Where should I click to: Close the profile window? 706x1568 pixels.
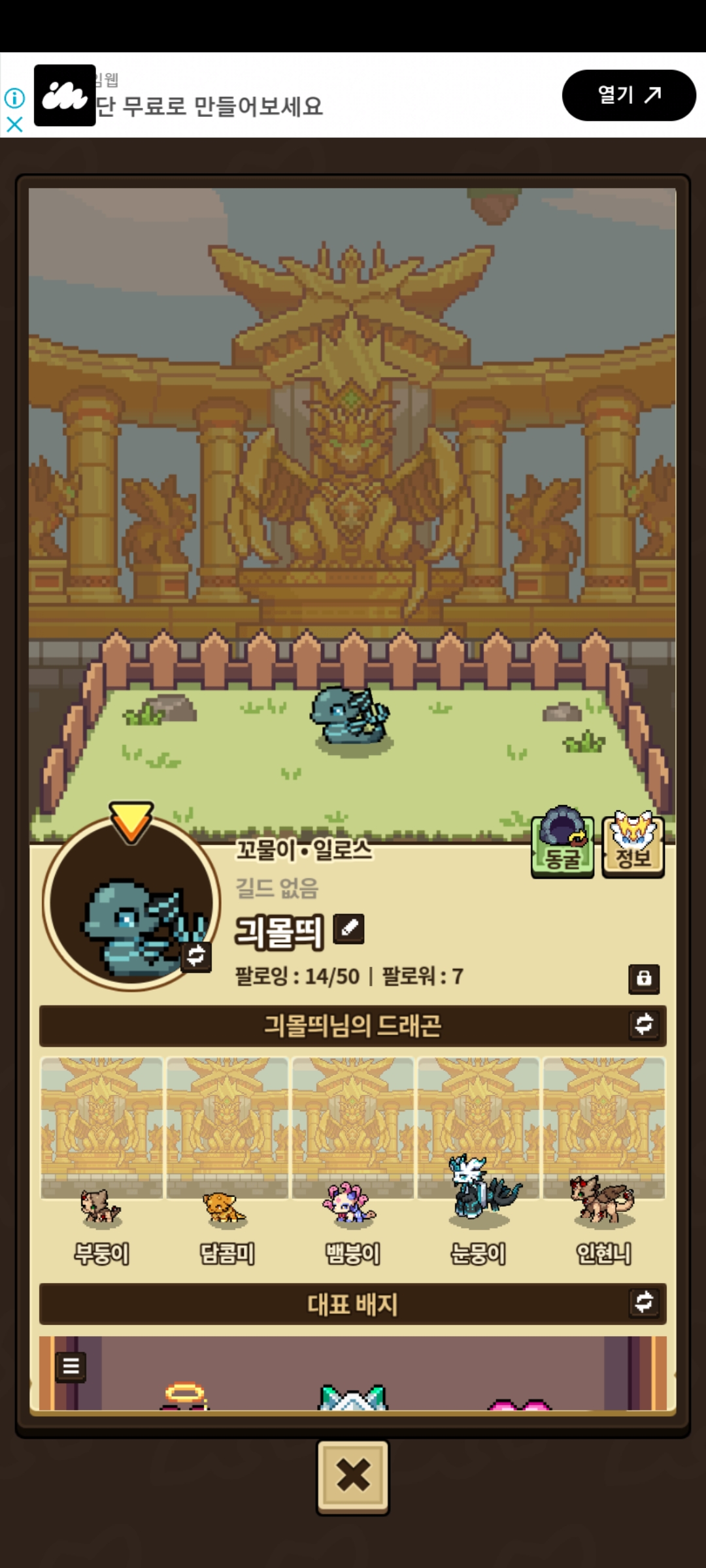353,1475
